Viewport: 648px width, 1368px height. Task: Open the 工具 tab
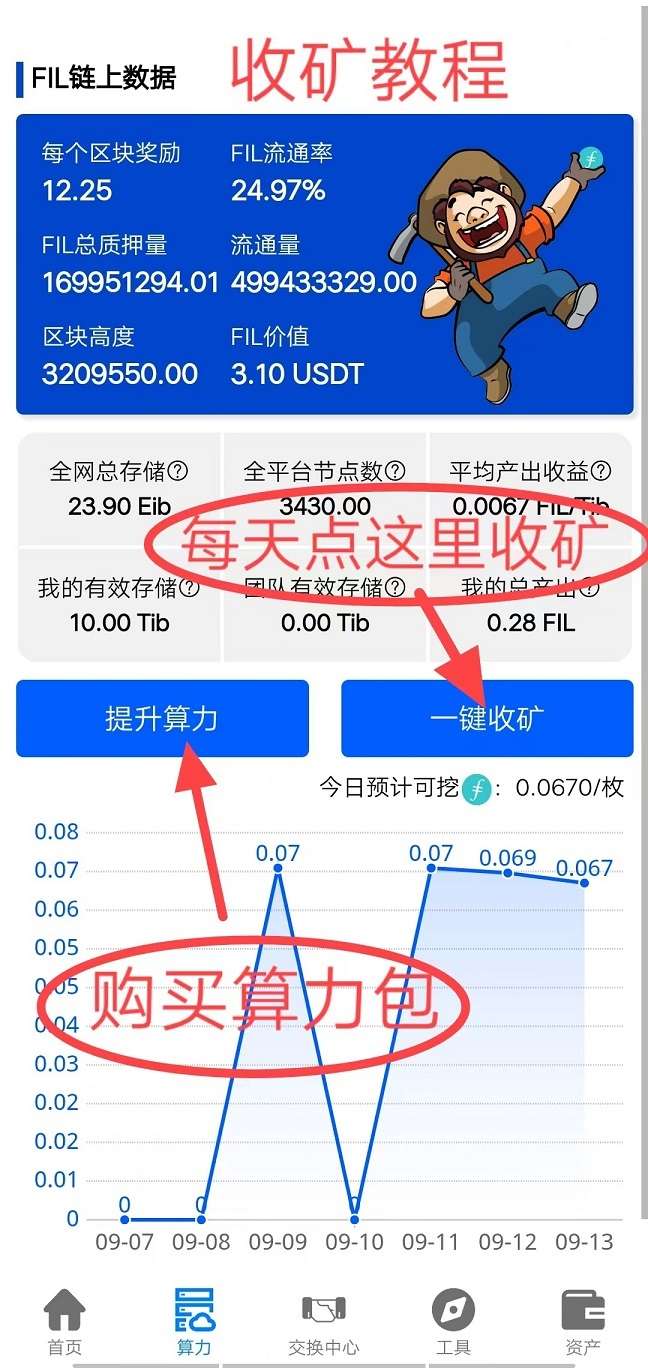click(453, 1322)
